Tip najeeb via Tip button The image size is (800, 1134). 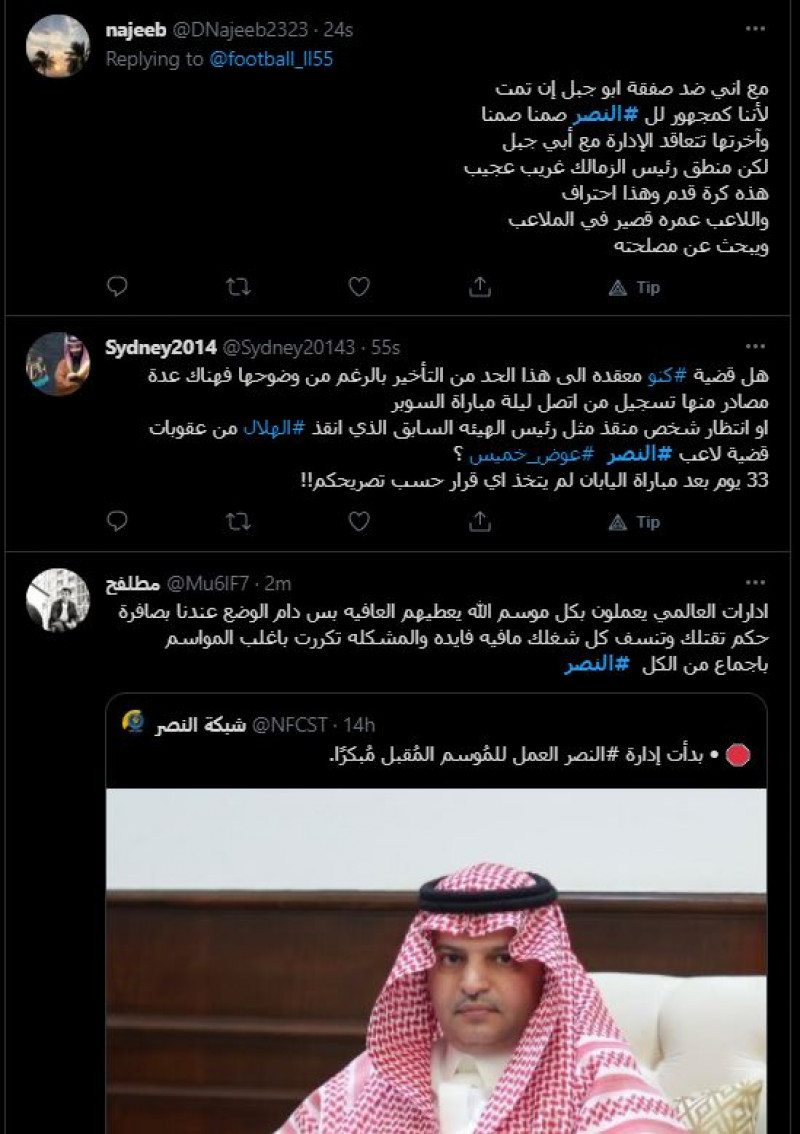point(634,287)
